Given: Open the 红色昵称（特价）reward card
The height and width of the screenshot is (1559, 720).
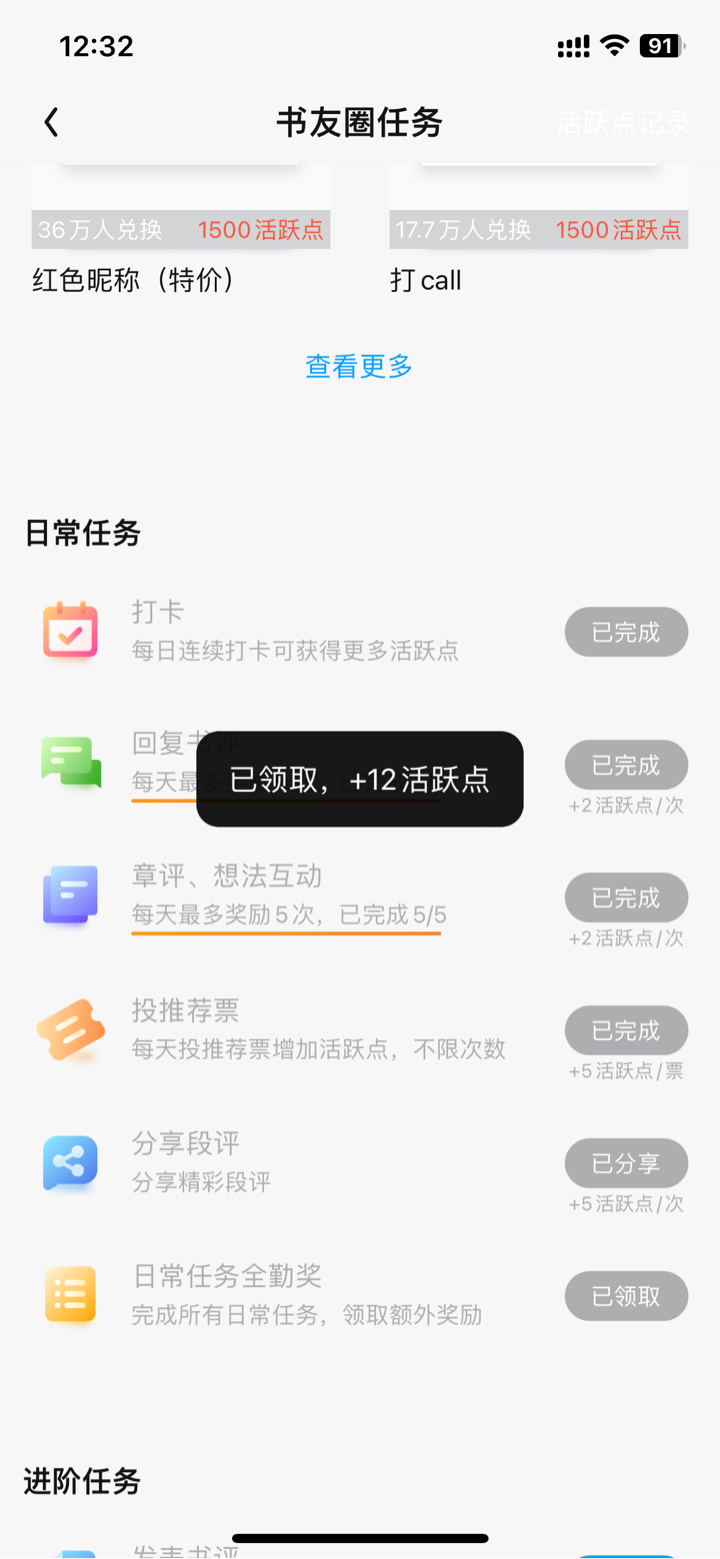Looking at the screenshot, I should click(x=181, y=230).
